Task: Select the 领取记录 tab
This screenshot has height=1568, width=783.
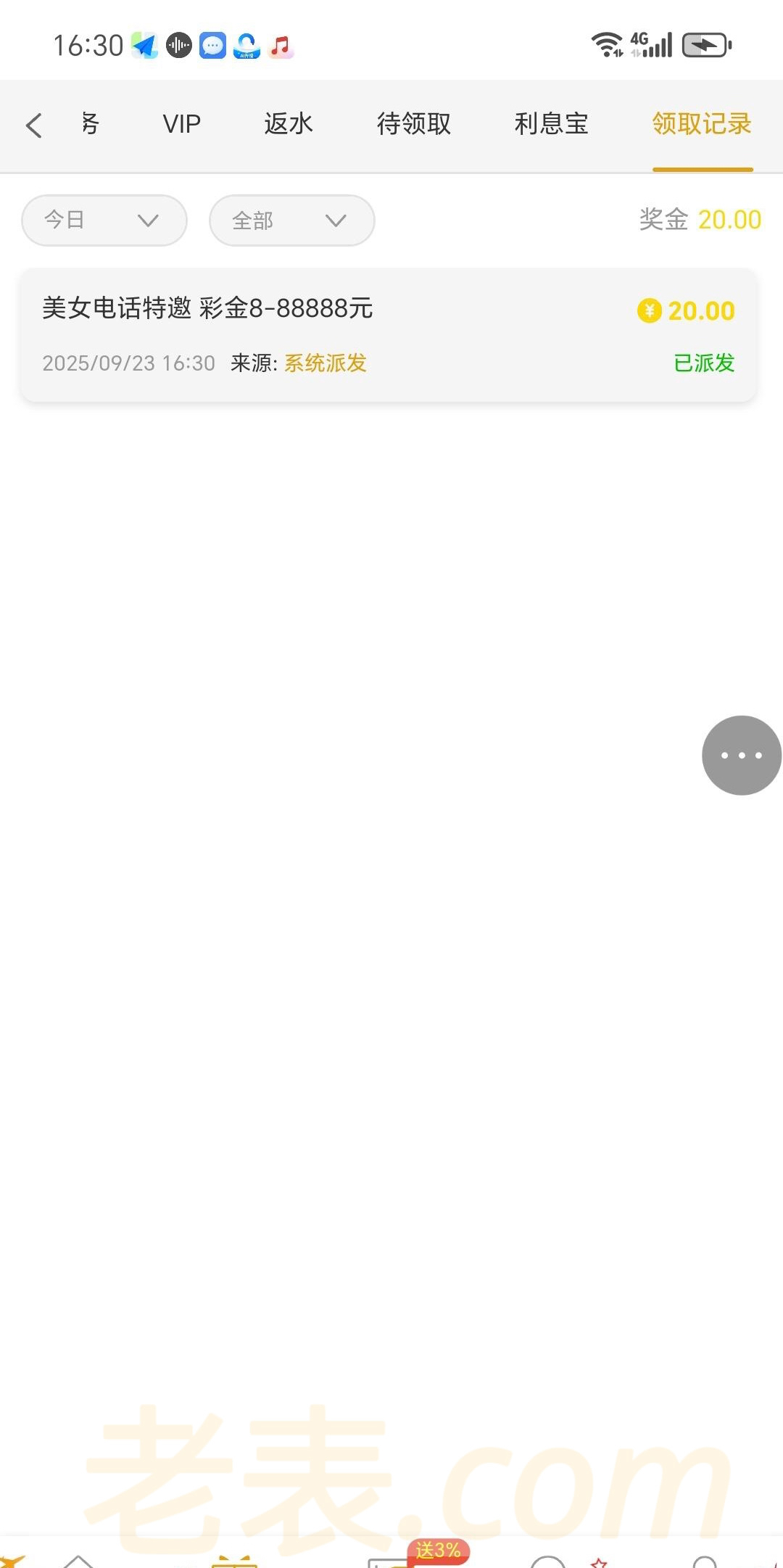Action: pyautogui.click(x=701, y=124)
